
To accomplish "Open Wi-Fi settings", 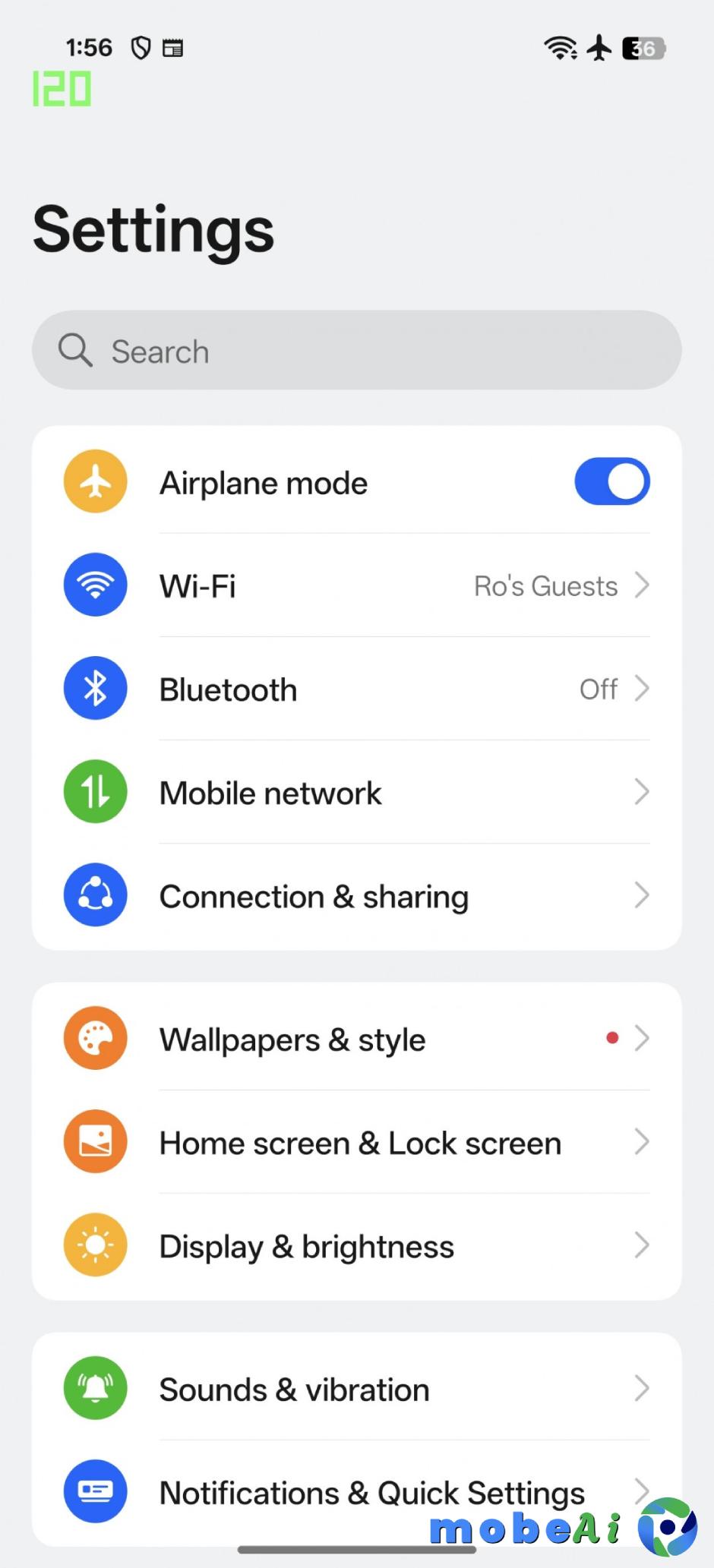I will pyautogui.click(x=355, y=586).
